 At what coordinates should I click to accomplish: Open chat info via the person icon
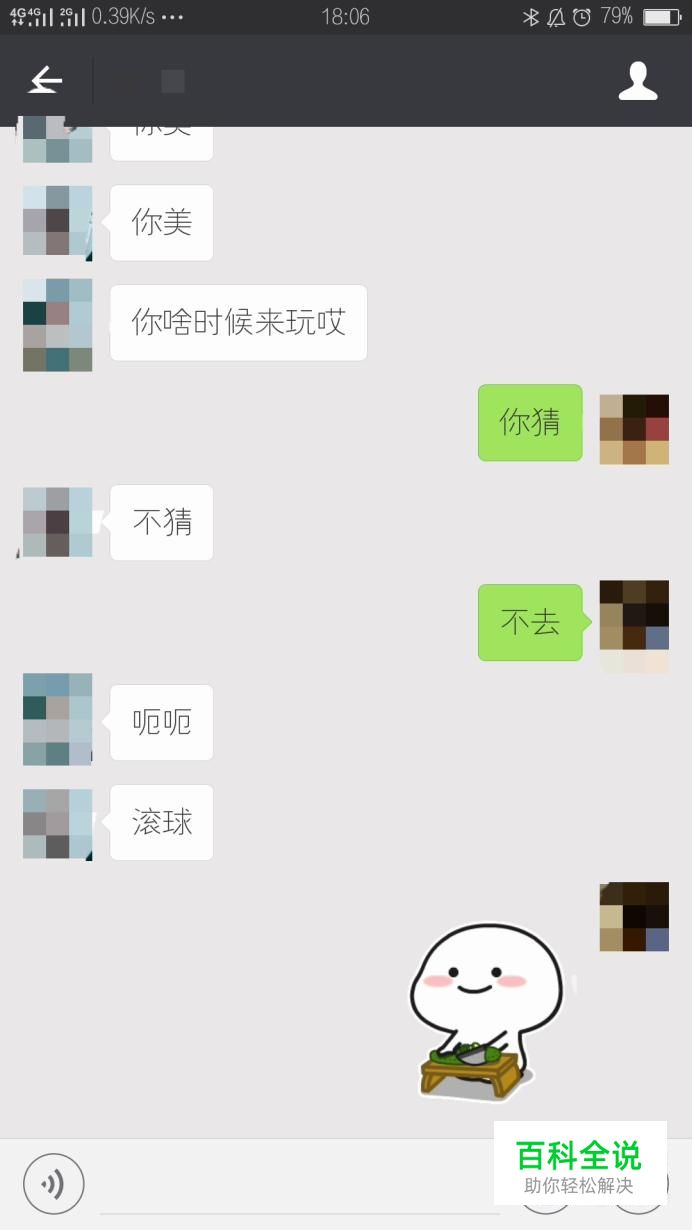click(637, 82)
